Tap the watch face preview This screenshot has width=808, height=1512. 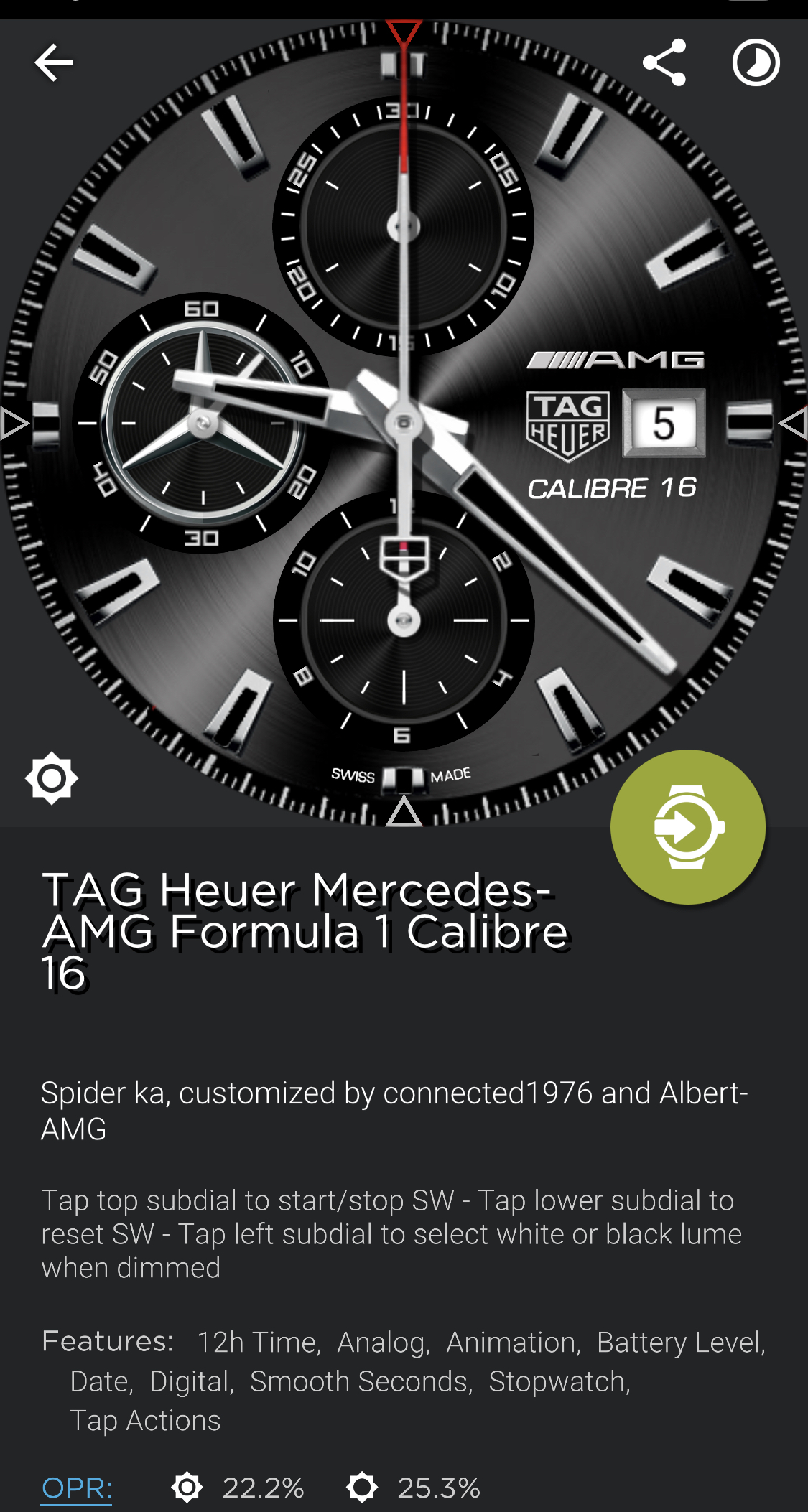coord(404,424)
